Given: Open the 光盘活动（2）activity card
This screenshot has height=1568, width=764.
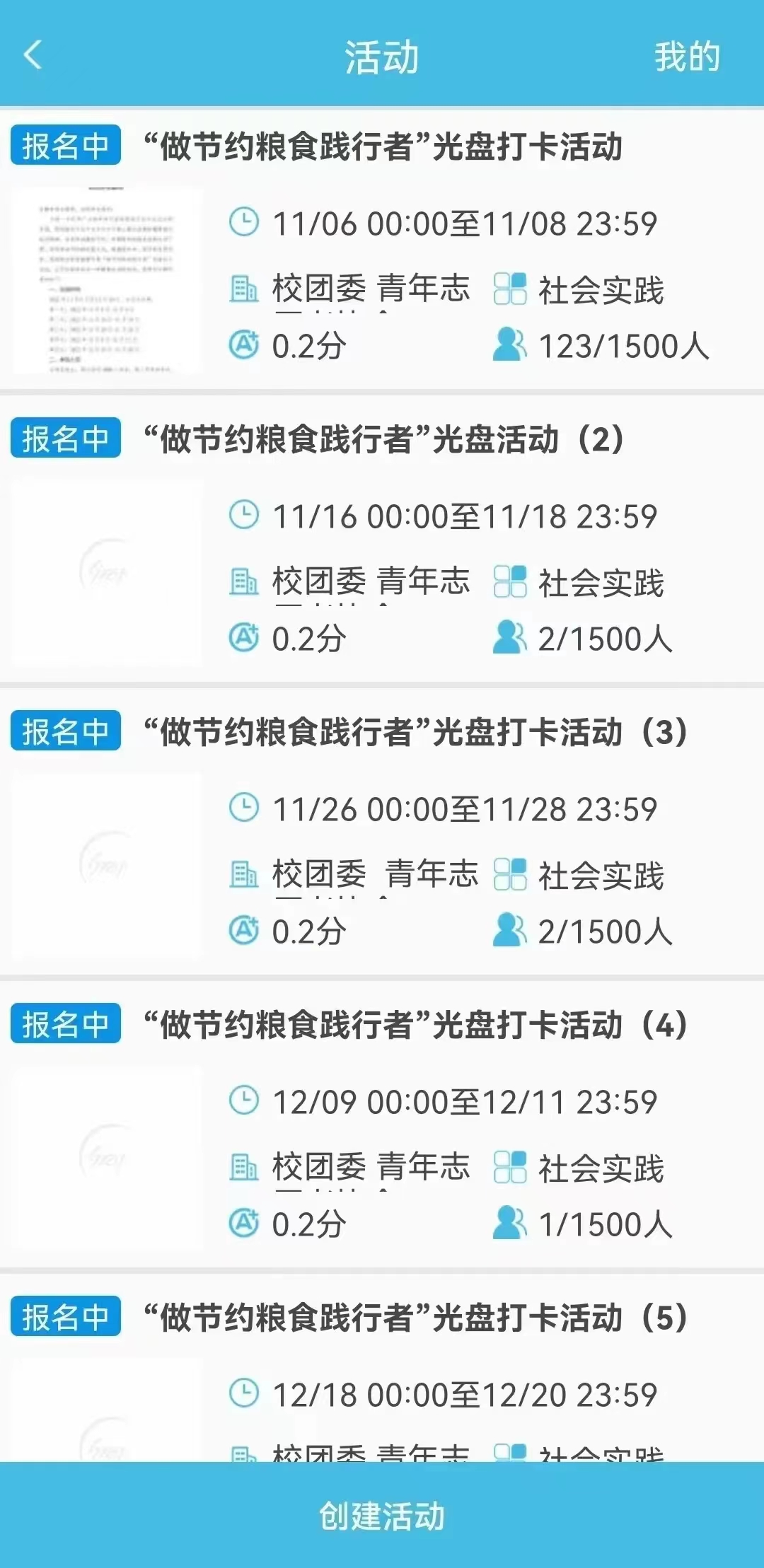Looking at the screenshot, I should coord(382,541).
